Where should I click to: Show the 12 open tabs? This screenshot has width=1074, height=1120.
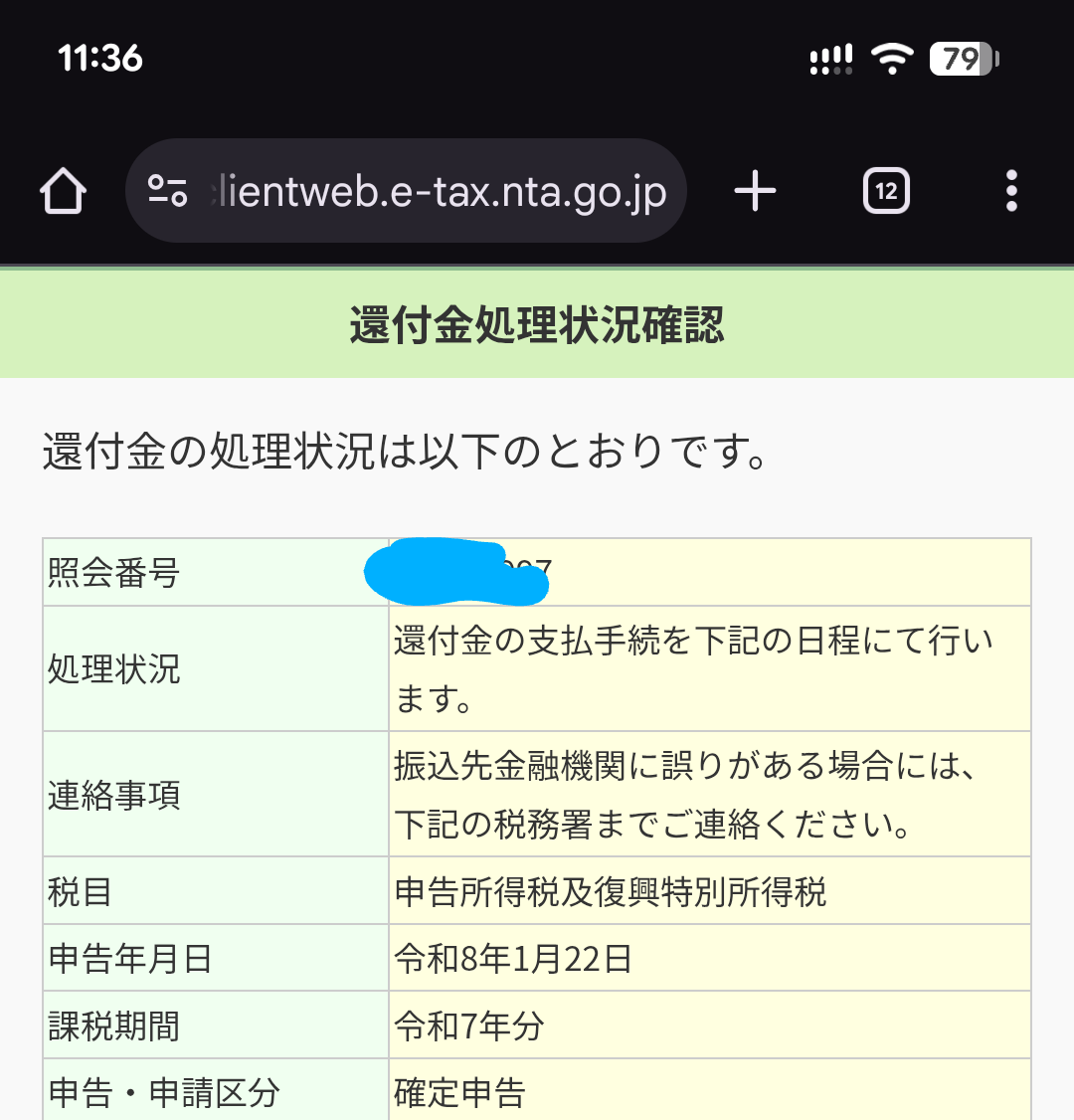886,191
